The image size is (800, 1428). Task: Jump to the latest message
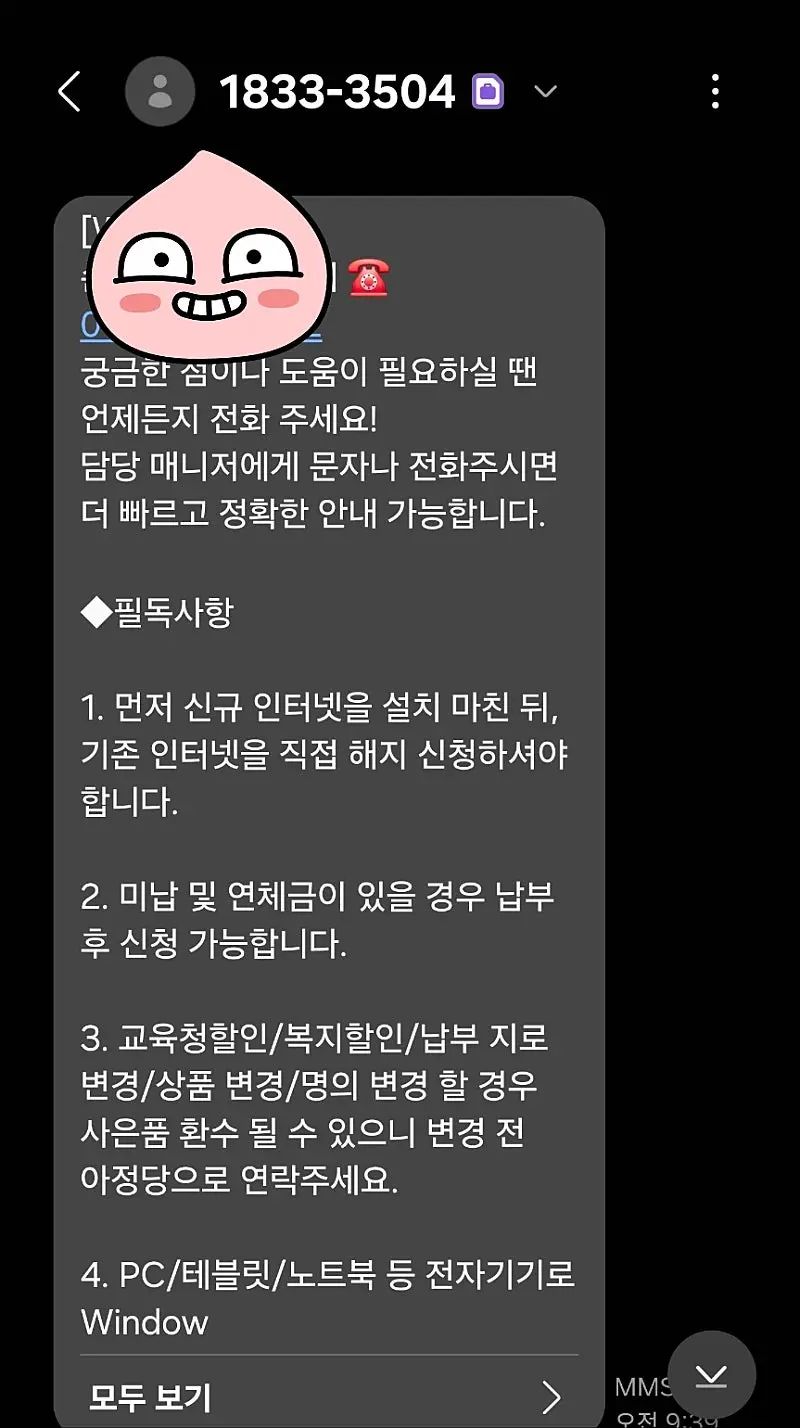click(711, 1374)
